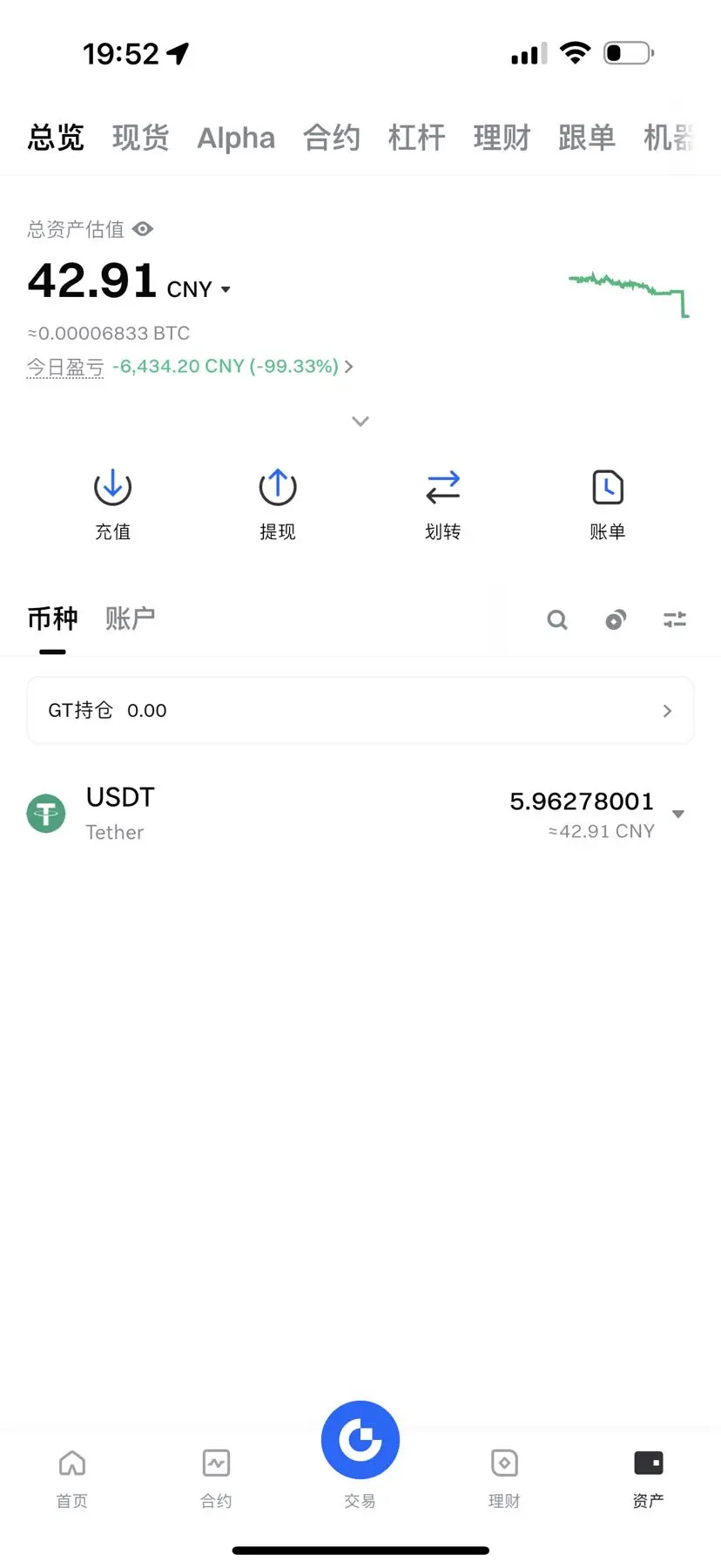
Task: Open the GT持仓 holdings row
Action: [x=360, y=711]
